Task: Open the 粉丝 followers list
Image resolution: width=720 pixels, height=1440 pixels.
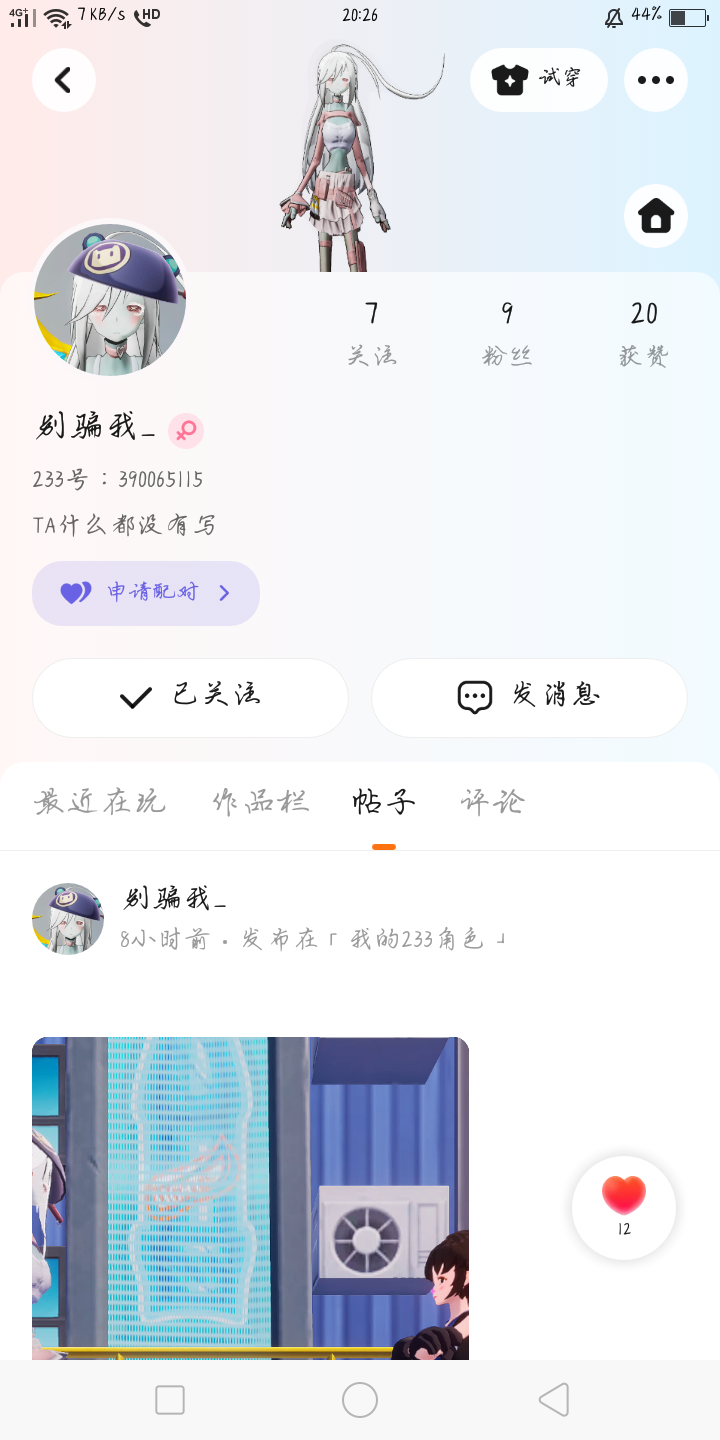Action: (507, 334)
